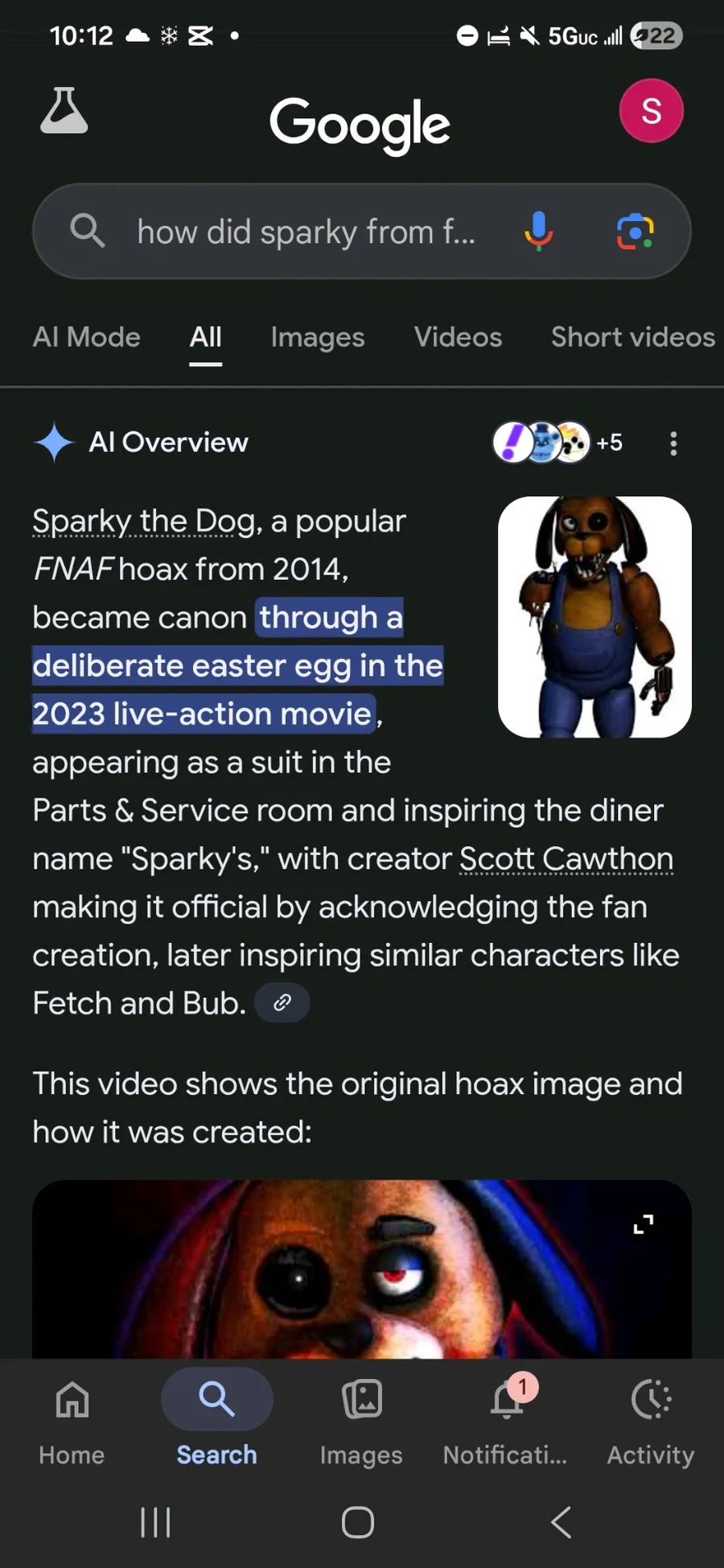This screenshot has width=724, height=1568.
Task: Open AI Overview overflow menu
Action: click(673, 443)
